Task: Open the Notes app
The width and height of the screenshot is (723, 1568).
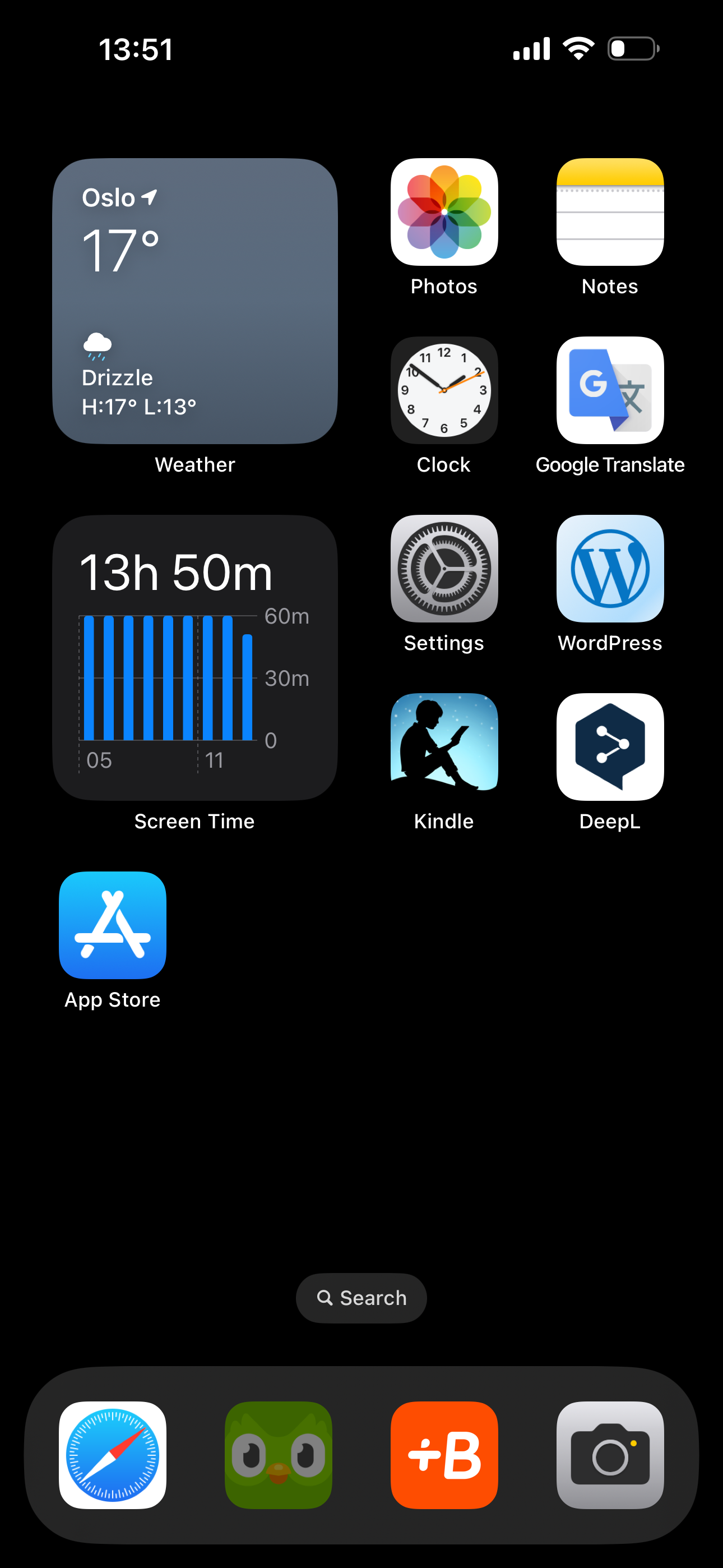Action: (610, 212)
